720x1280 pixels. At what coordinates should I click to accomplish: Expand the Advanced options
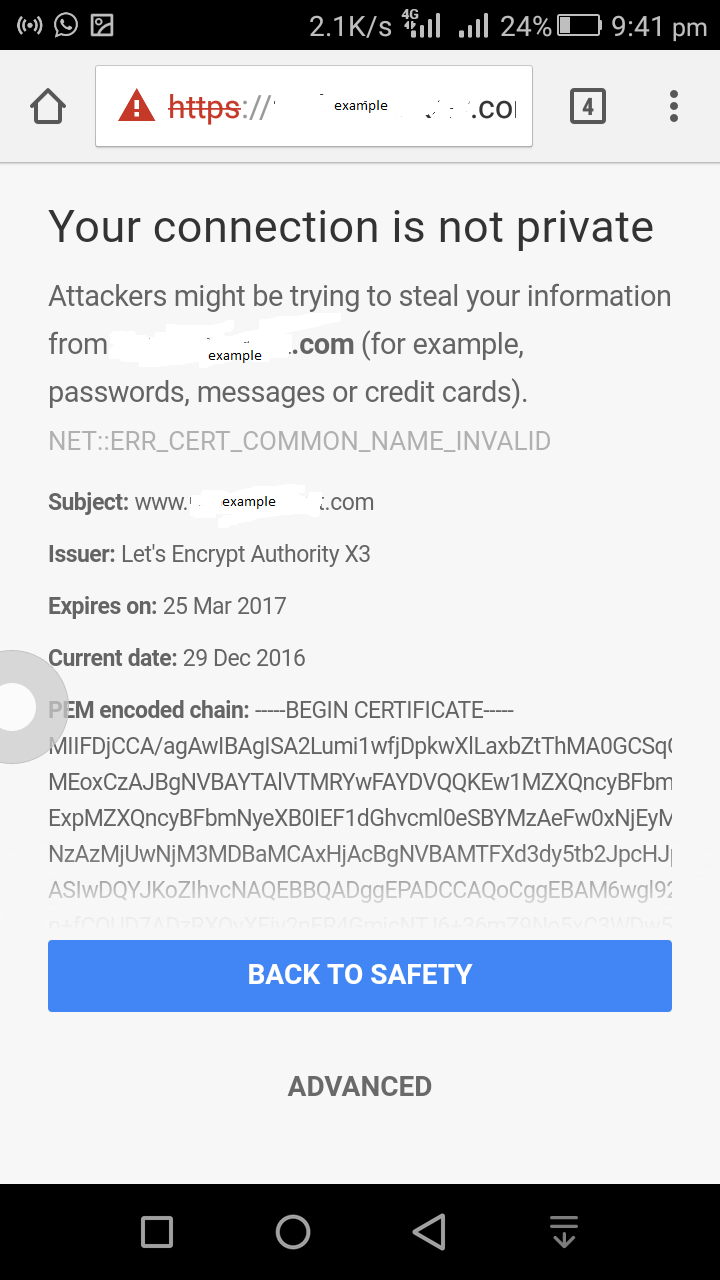pyautogui.click(x=360, y=1086)
